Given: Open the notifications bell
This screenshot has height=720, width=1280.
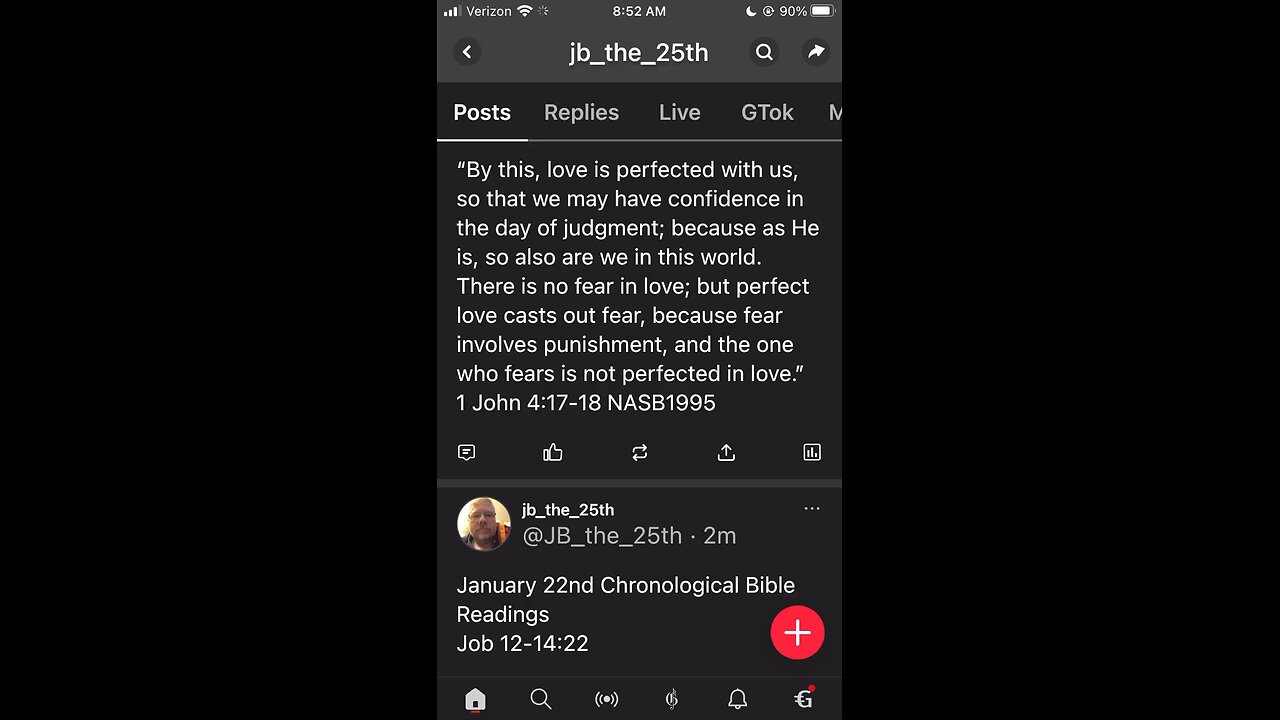Looking at the screenshot, I should tap(737, 699).
